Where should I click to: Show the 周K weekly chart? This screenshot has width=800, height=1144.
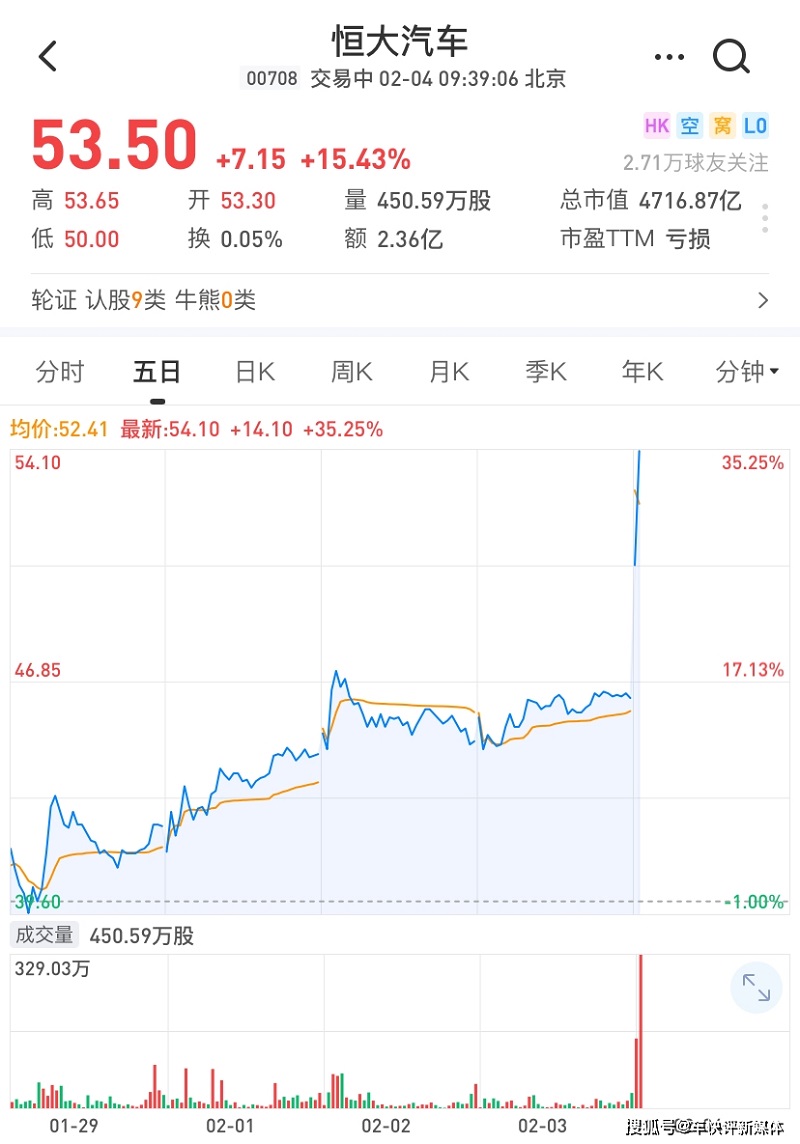click(x=352, y=372)
